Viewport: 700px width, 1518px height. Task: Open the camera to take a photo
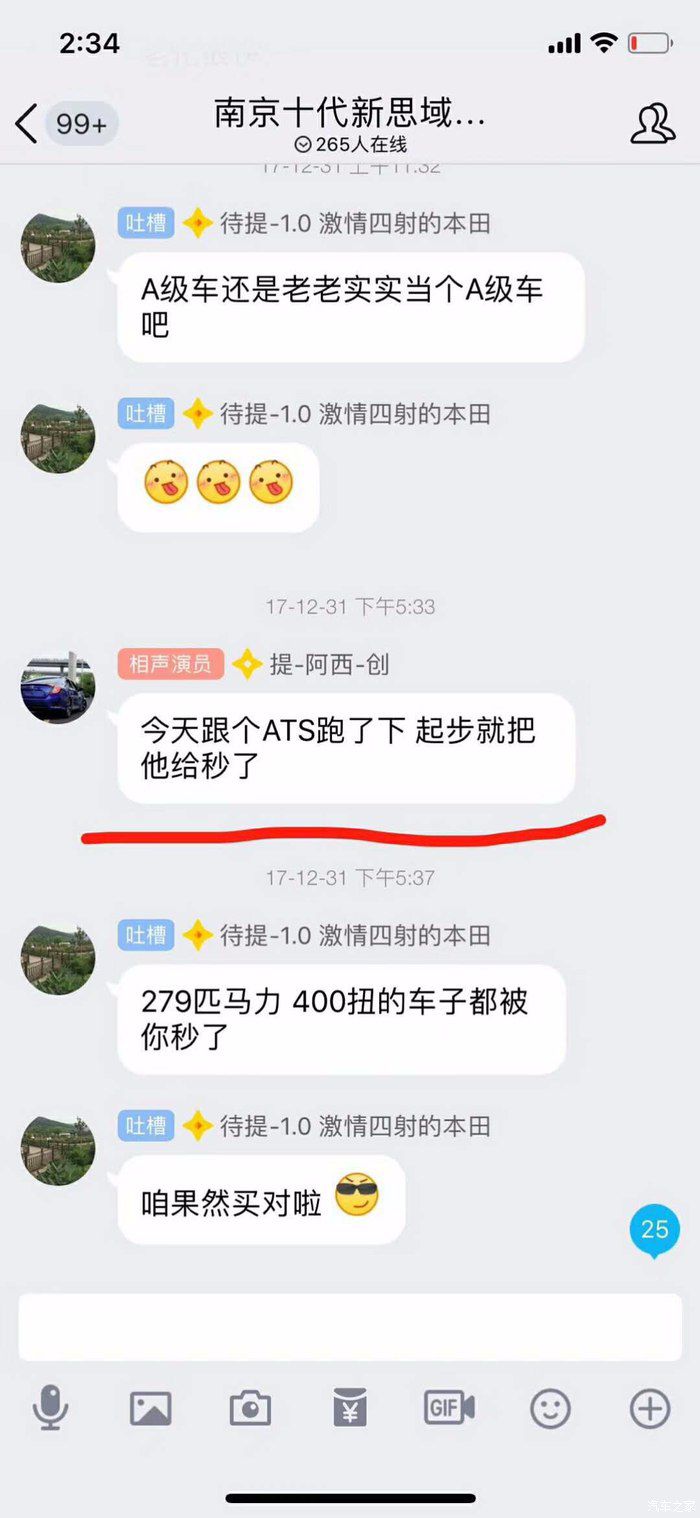[x=250, y=1409]
